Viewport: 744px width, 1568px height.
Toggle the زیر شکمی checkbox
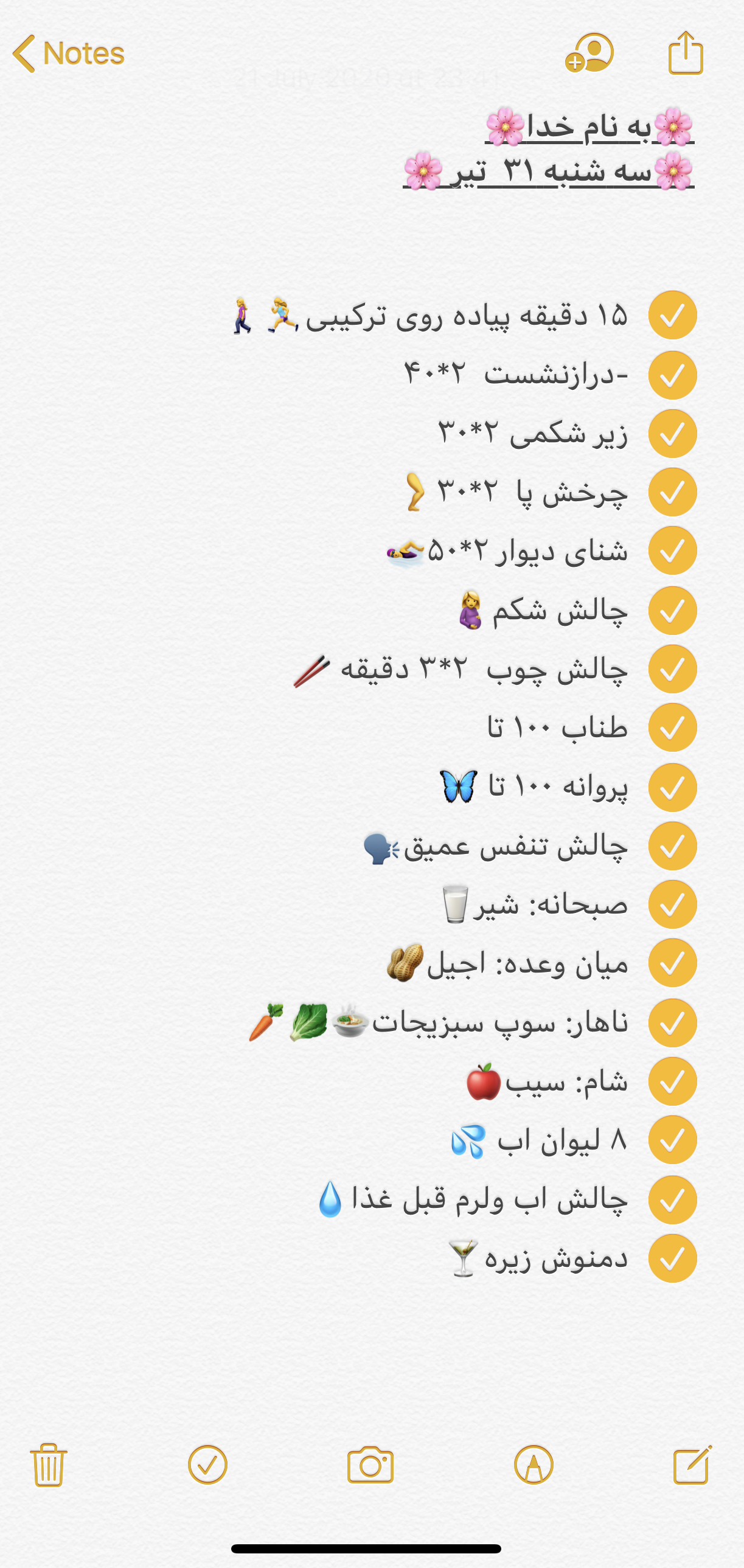pyautogui.click(x=672, y=434)
